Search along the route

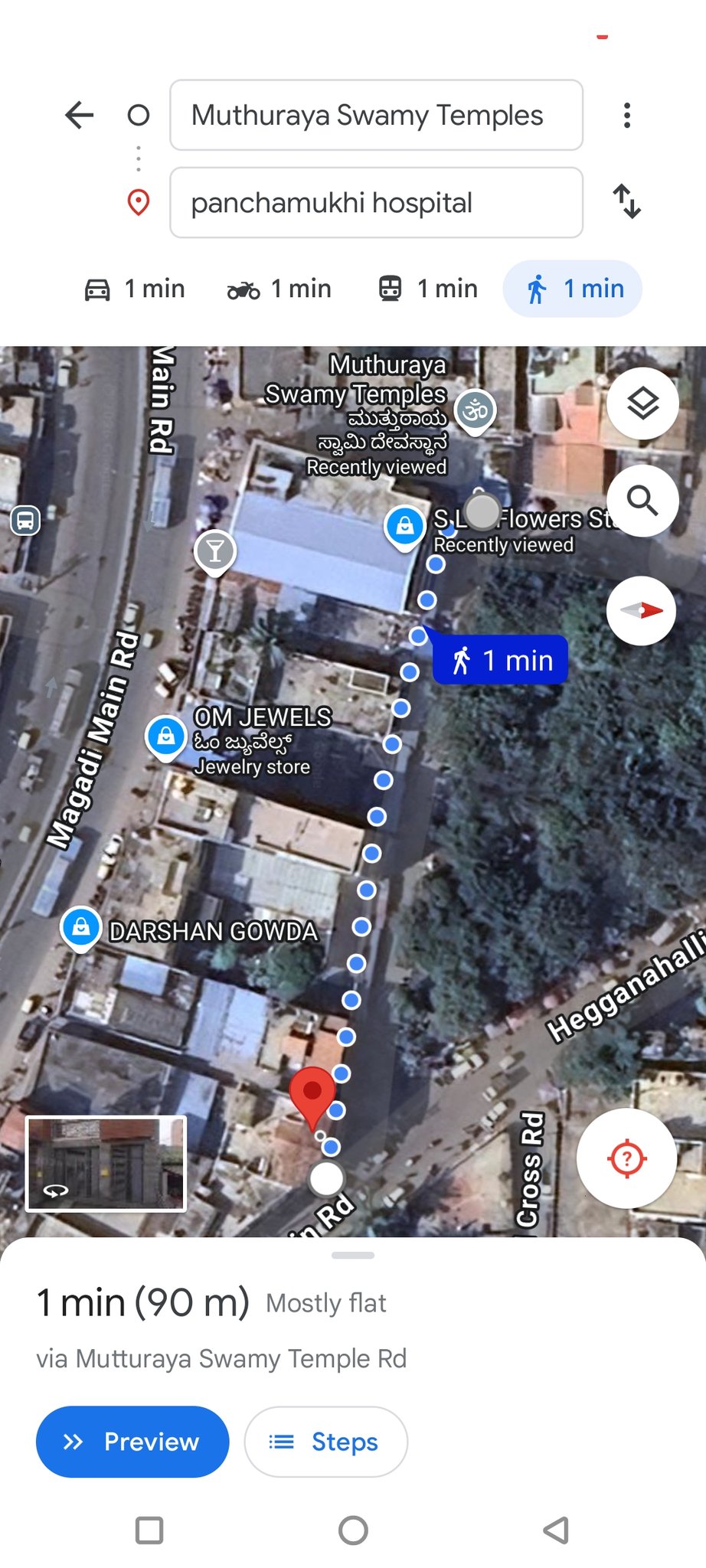coord(642,501)
